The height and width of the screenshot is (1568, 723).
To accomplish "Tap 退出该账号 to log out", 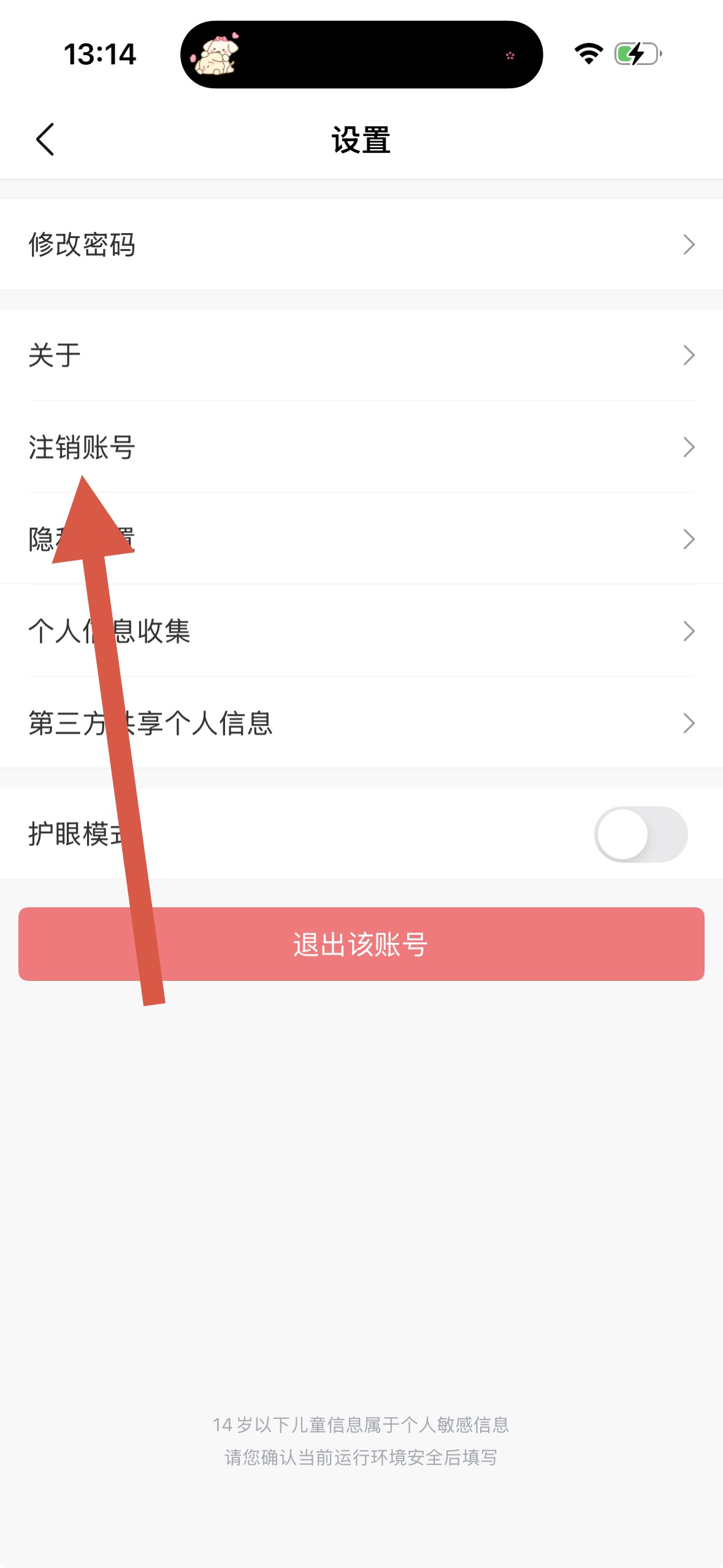I will pos(361,943).
